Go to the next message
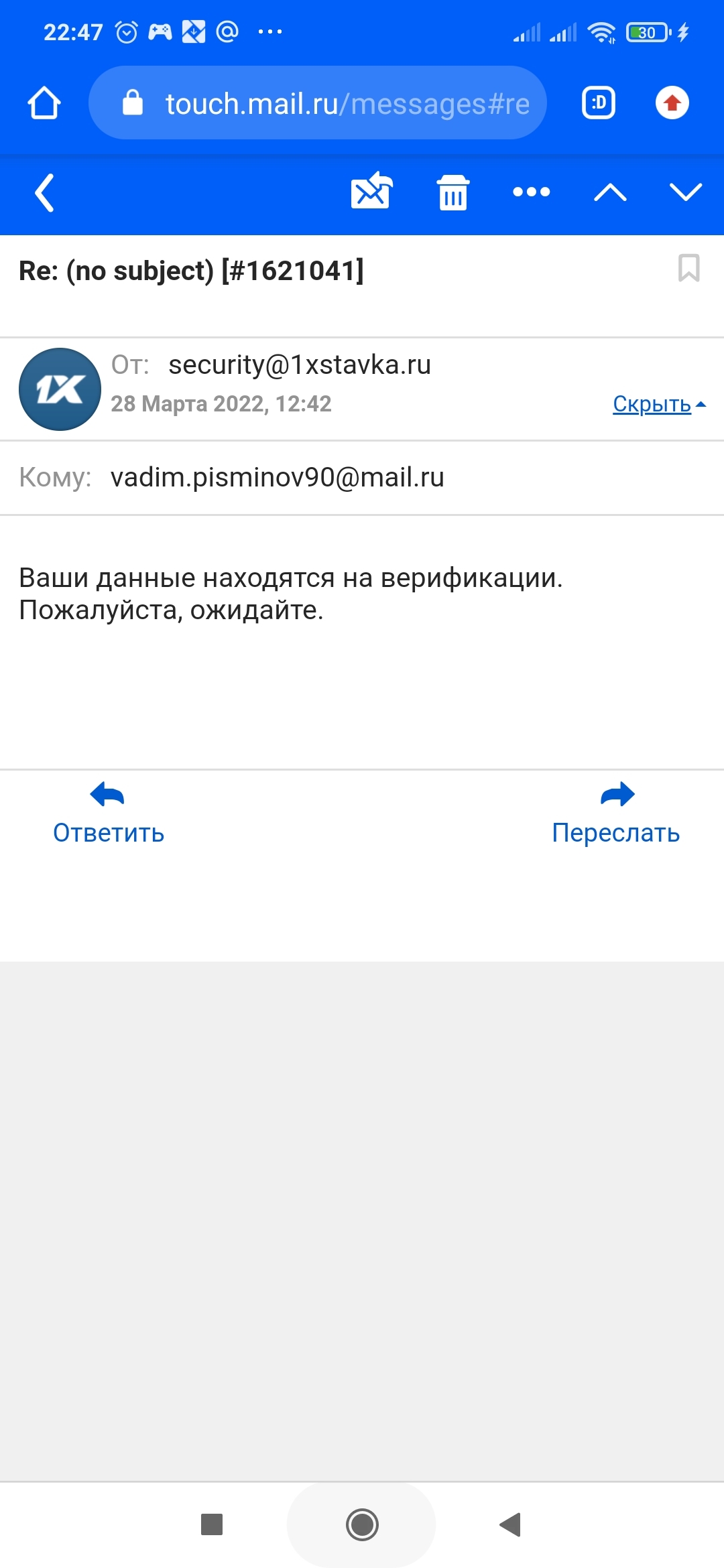This screenshot has height=1568, width=724. pyautogui.click(x=686, y=192)
